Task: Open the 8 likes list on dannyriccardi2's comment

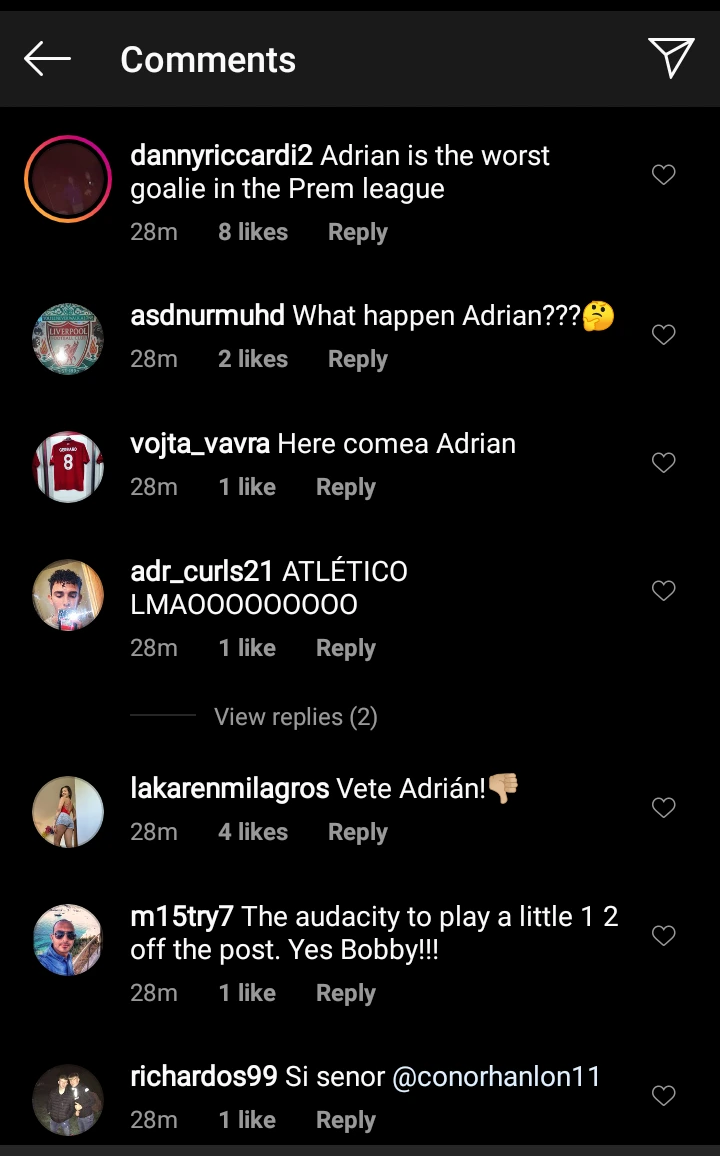Action: click(253, 232)
